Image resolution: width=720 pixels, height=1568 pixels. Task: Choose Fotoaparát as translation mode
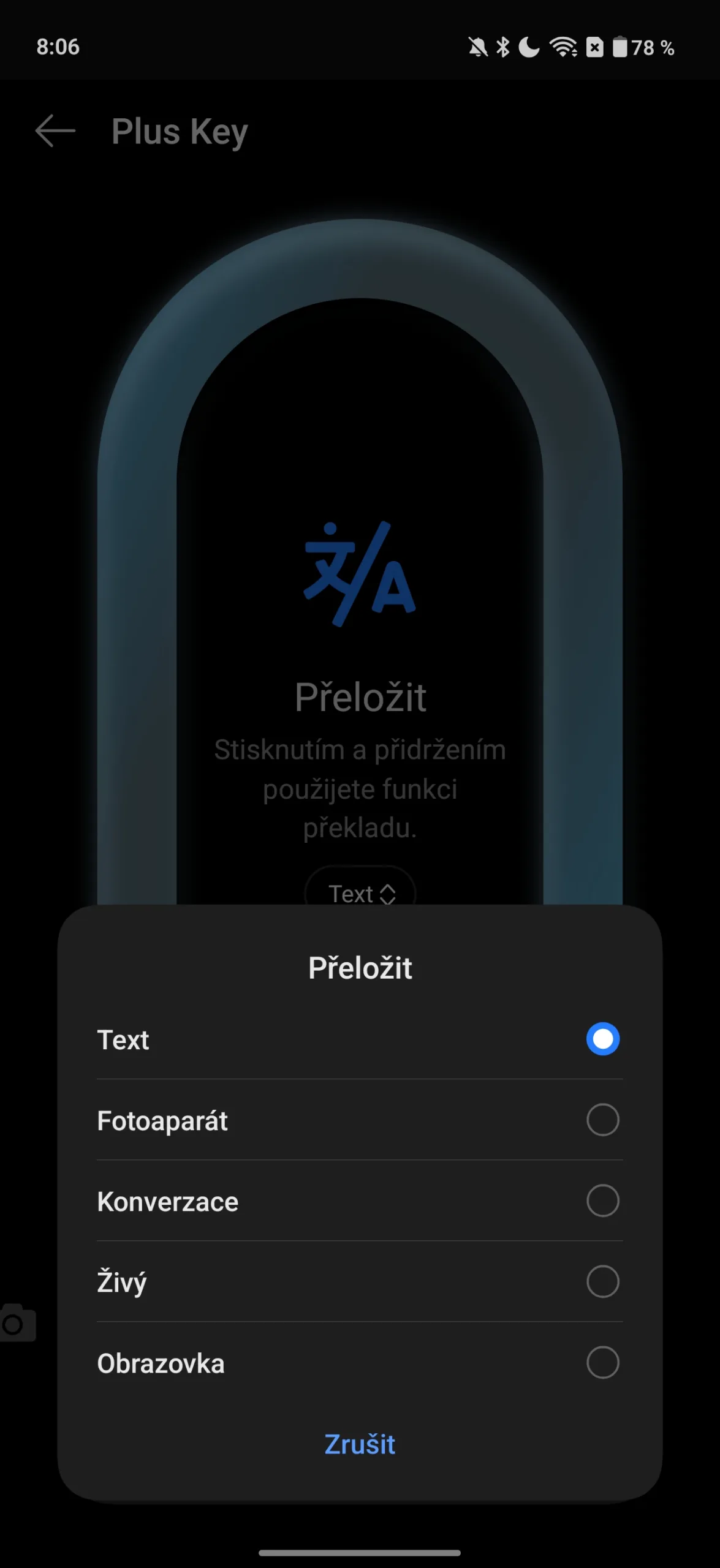359,1120
